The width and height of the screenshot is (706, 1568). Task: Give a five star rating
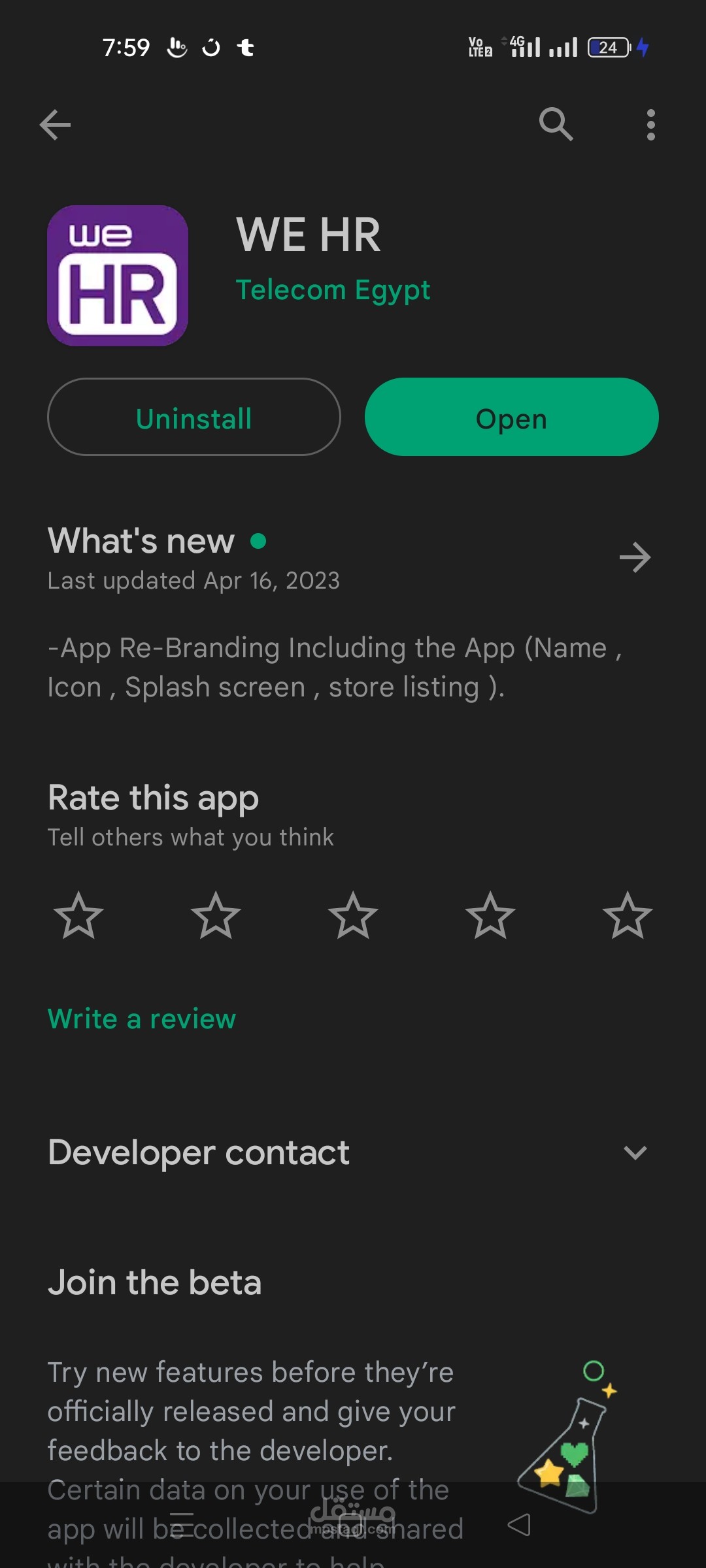628,917
